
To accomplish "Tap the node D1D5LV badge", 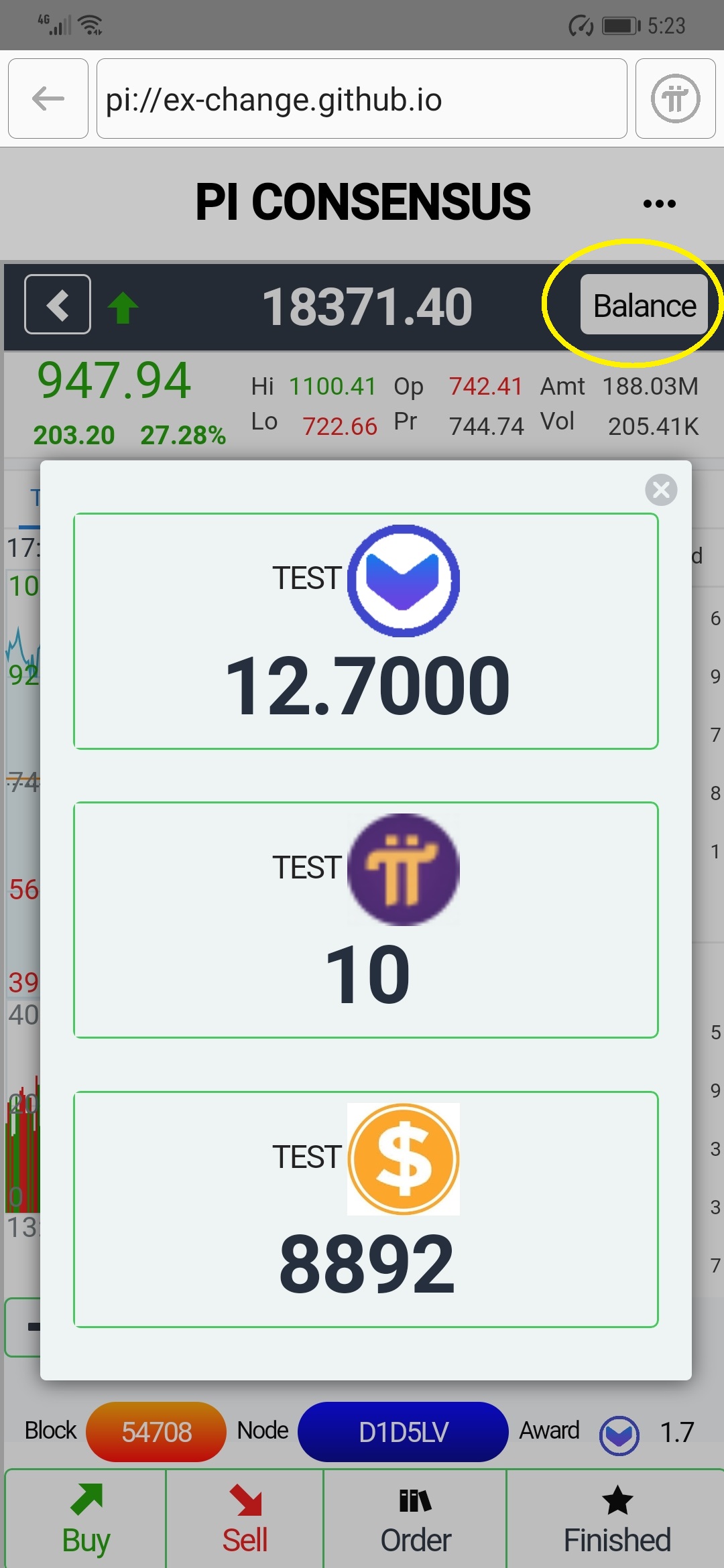I will point(403,1432).
